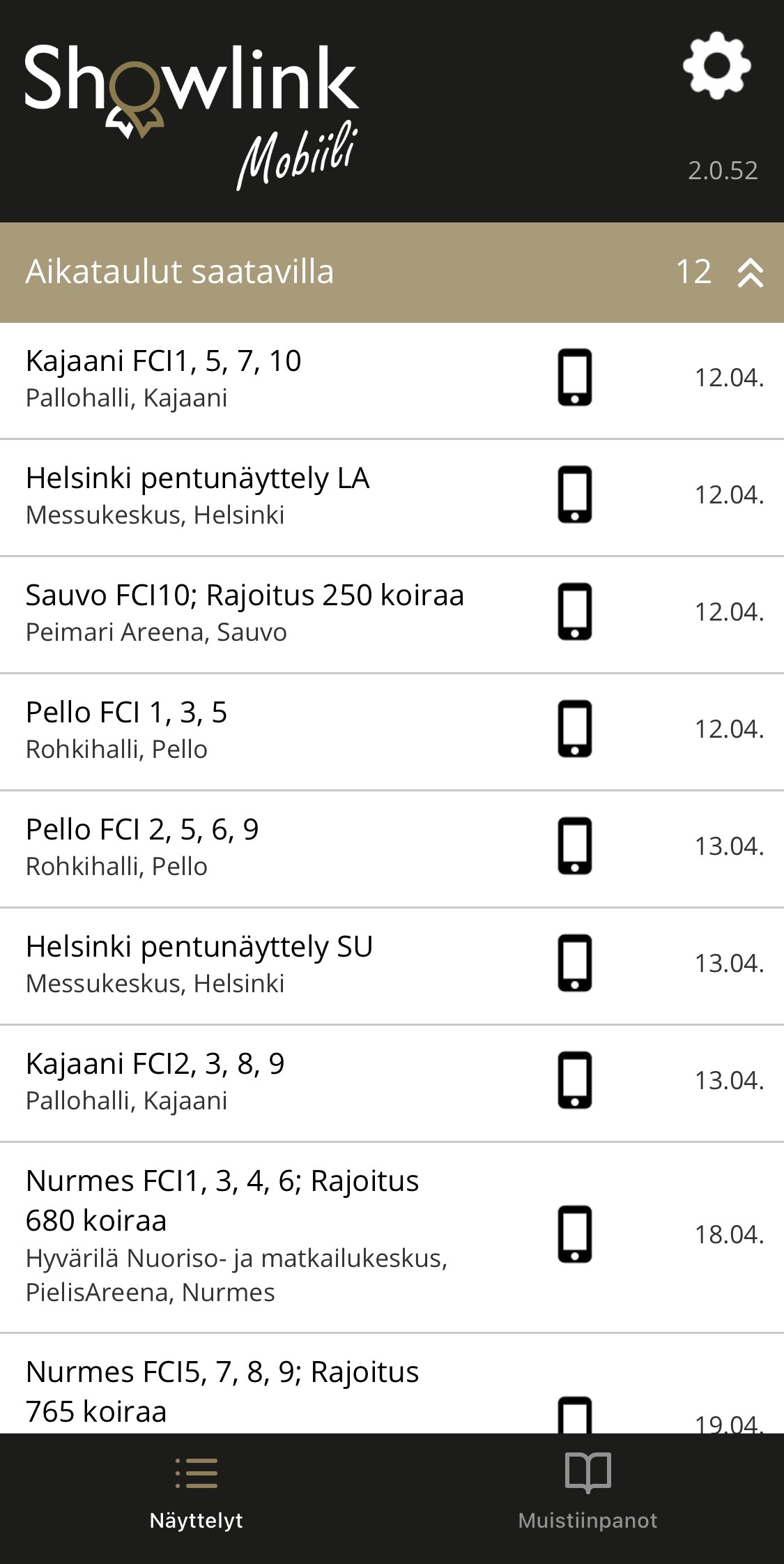784x1564 pixels.
Task: Open Pello FCI 1, 3, 5 show
Action: click(x=392, y=732)
